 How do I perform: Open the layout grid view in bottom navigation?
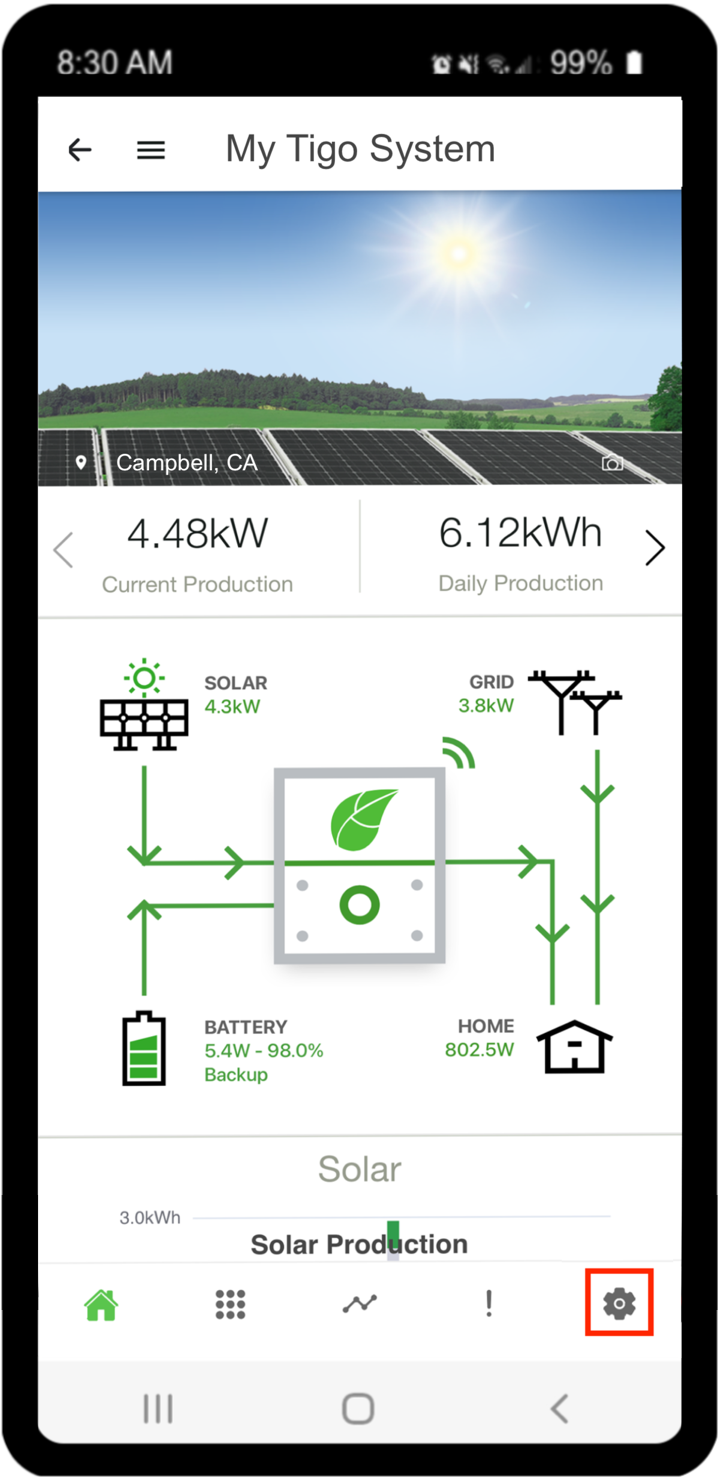(x=229, y=1303)
